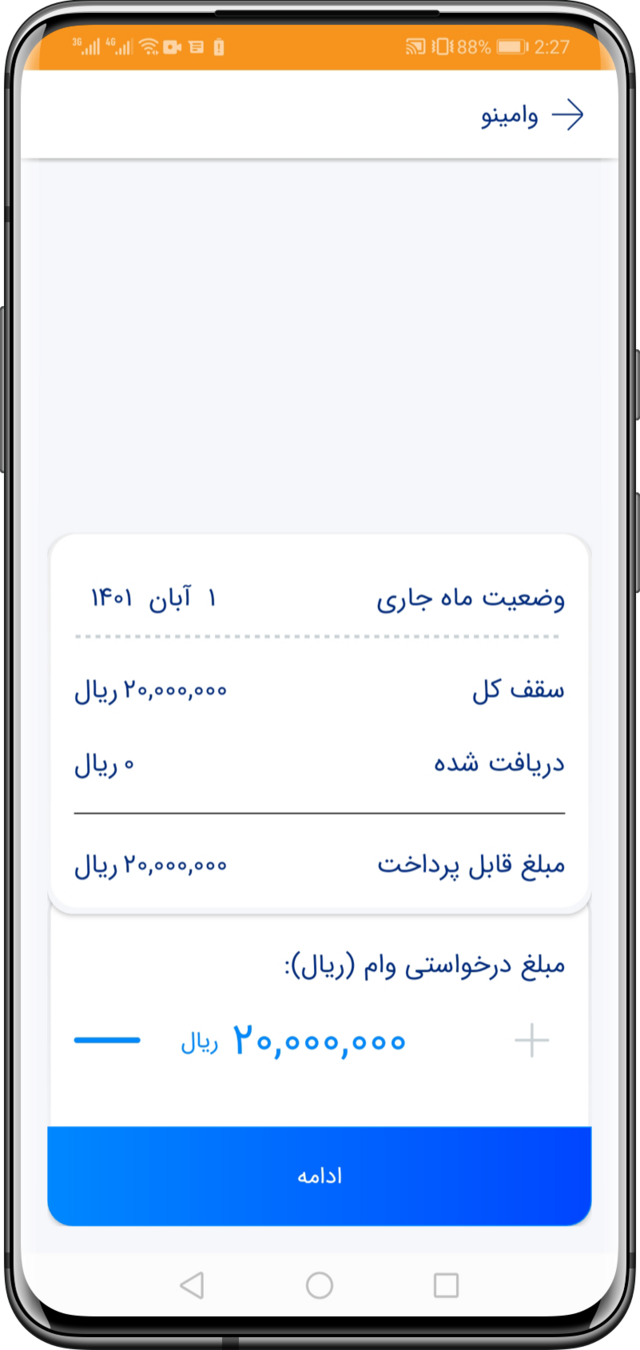Tap the ادامه continue button
This screenshot has height=1350, width=640.
click(x=319, y=1176)
